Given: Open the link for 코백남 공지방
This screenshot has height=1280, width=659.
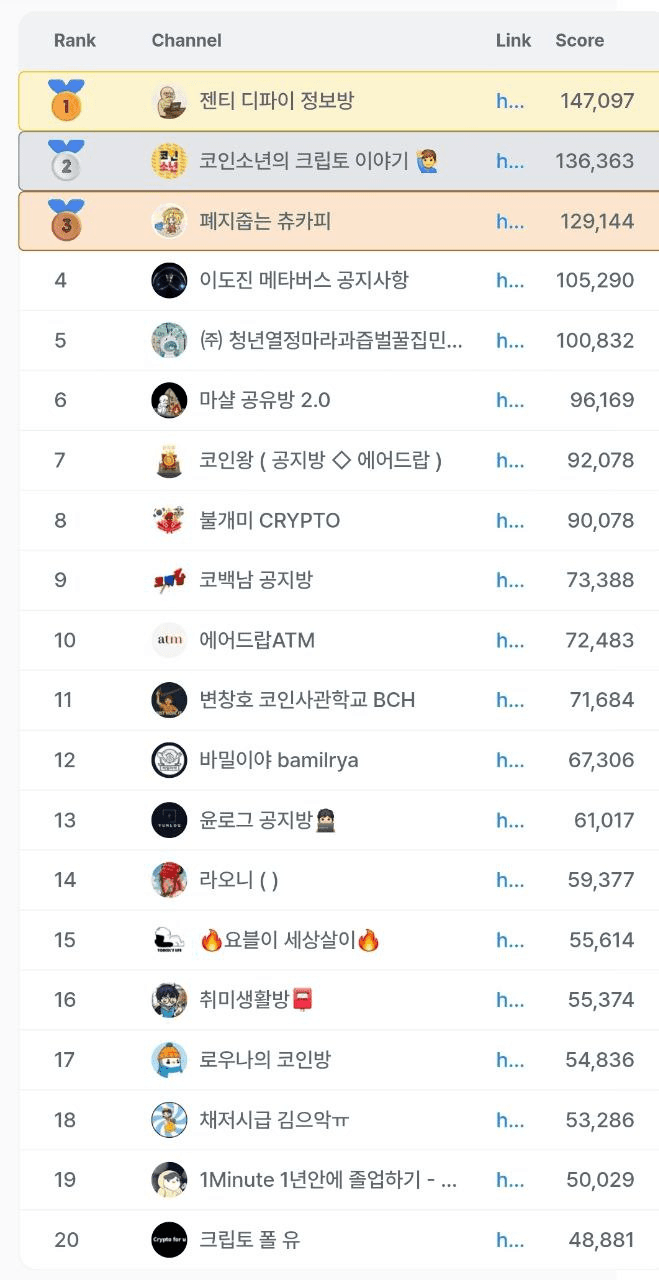Looking at the screenshot, I should (510, 581).
